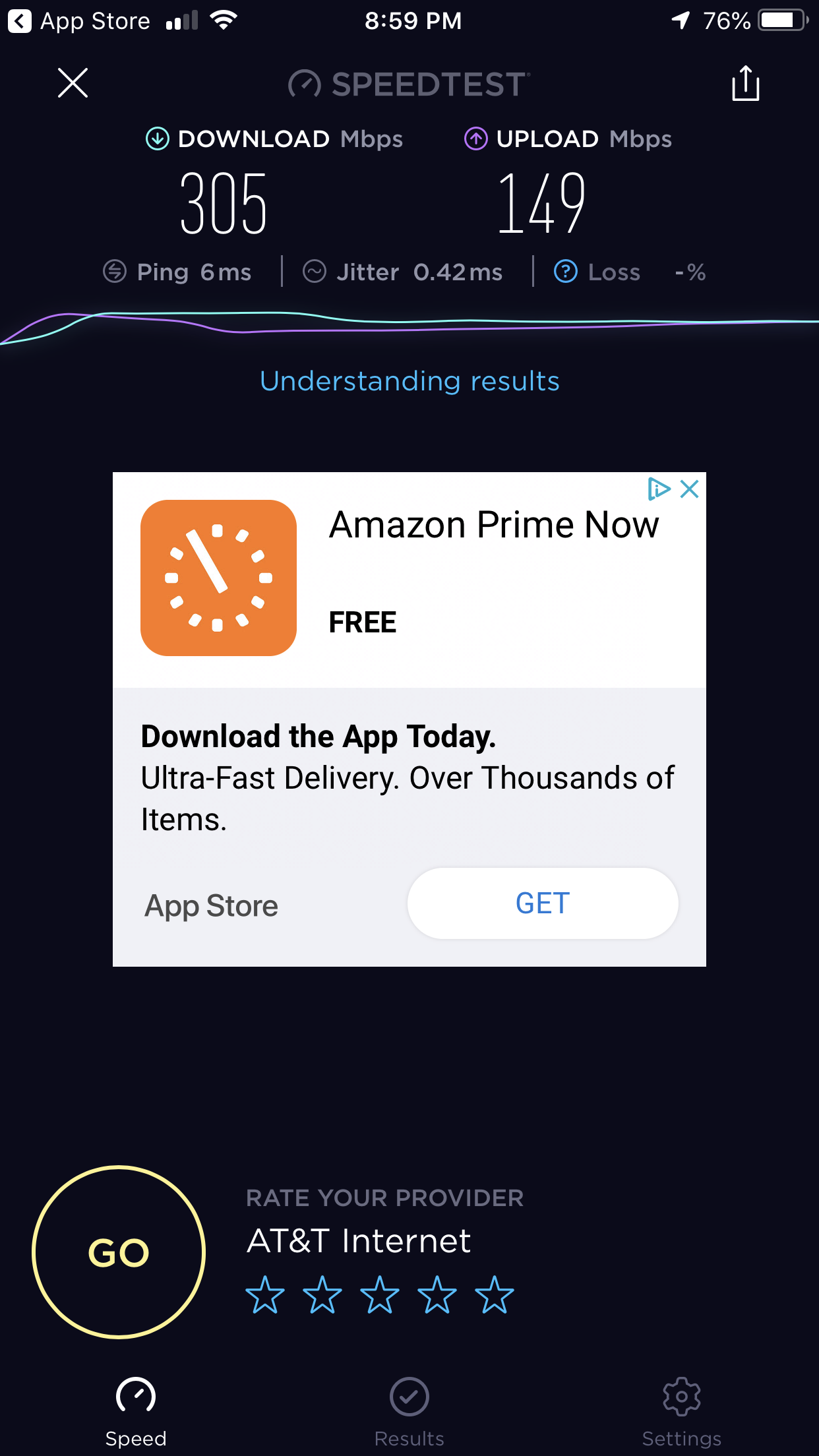
Task: Close the speed test results
Action: (73, 83)
